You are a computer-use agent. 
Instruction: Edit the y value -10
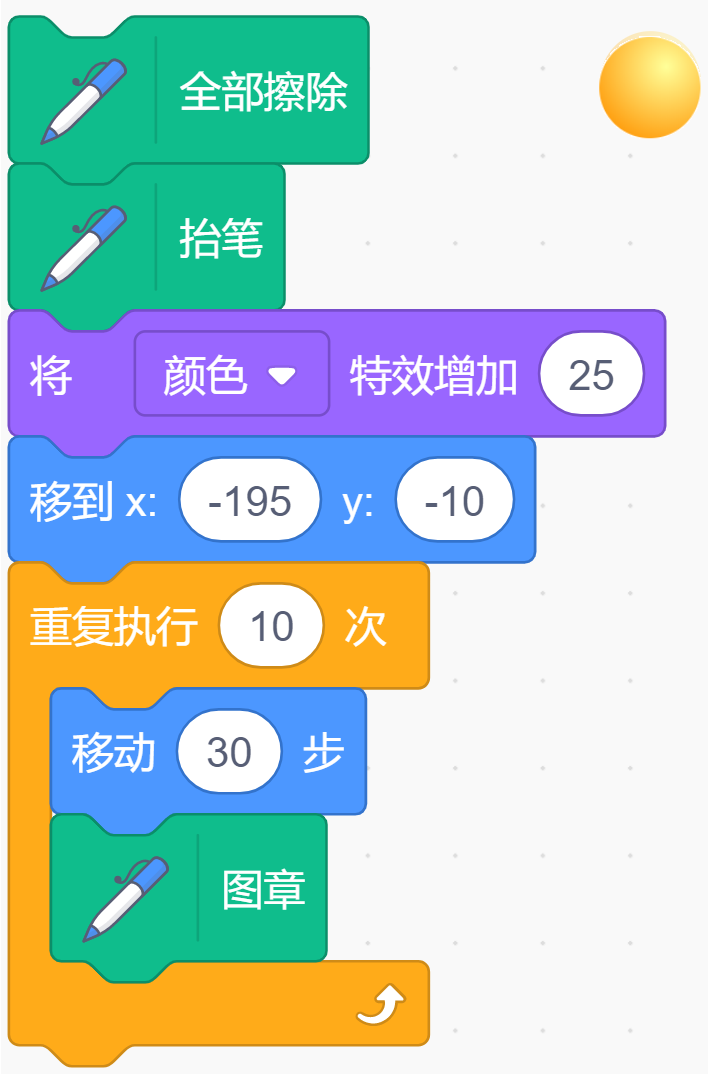454,500
